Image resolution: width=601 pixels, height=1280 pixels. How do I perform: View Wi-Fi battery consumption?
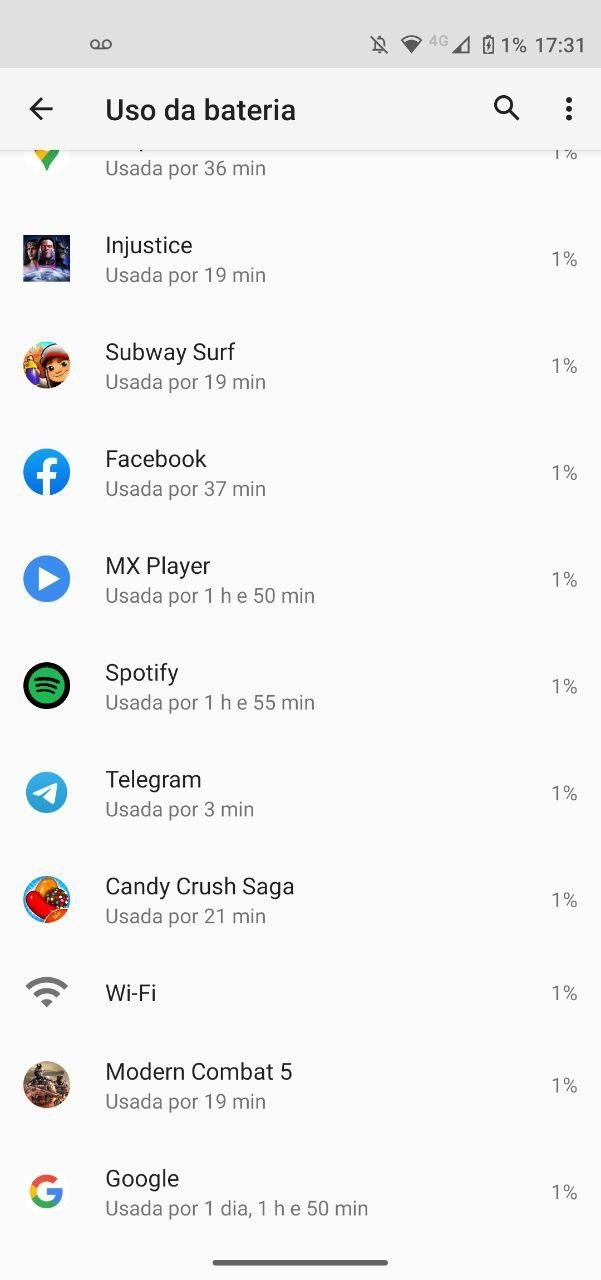pos(300,993)
